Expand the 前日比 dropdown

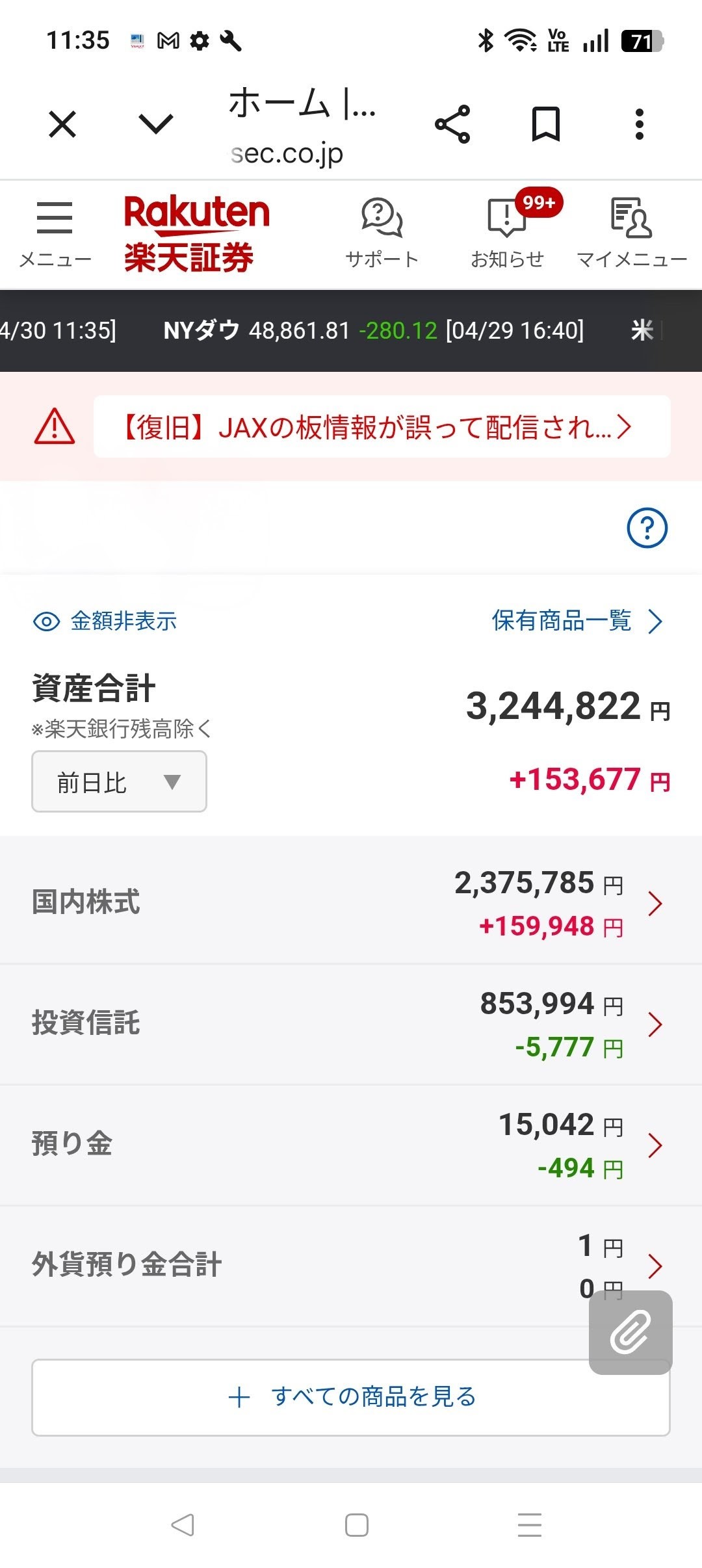pyautogui.click(x=119, y=781)
